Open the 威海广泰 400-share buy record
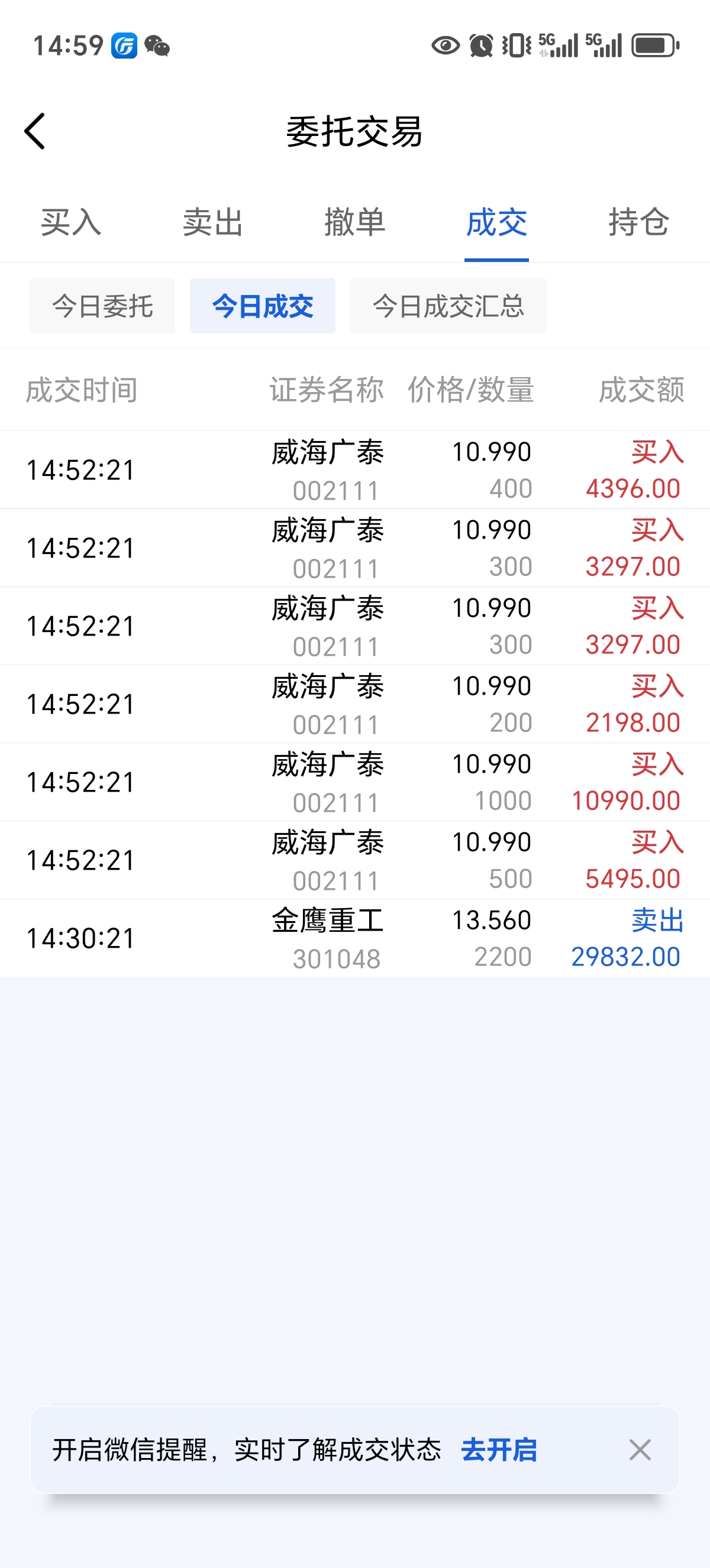 [x=355, y=470]
